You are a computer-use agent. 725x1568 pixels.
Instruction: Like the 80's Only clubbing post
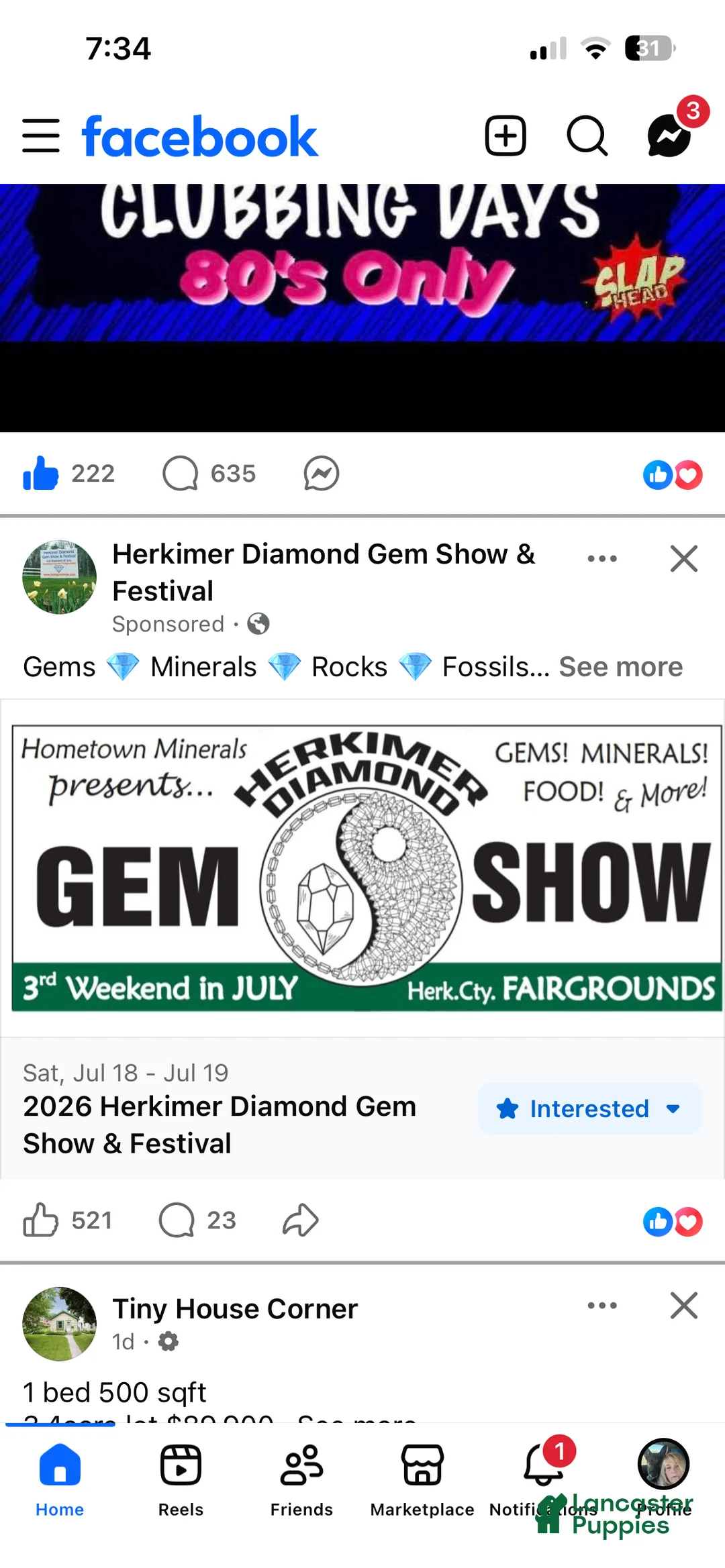42,474
